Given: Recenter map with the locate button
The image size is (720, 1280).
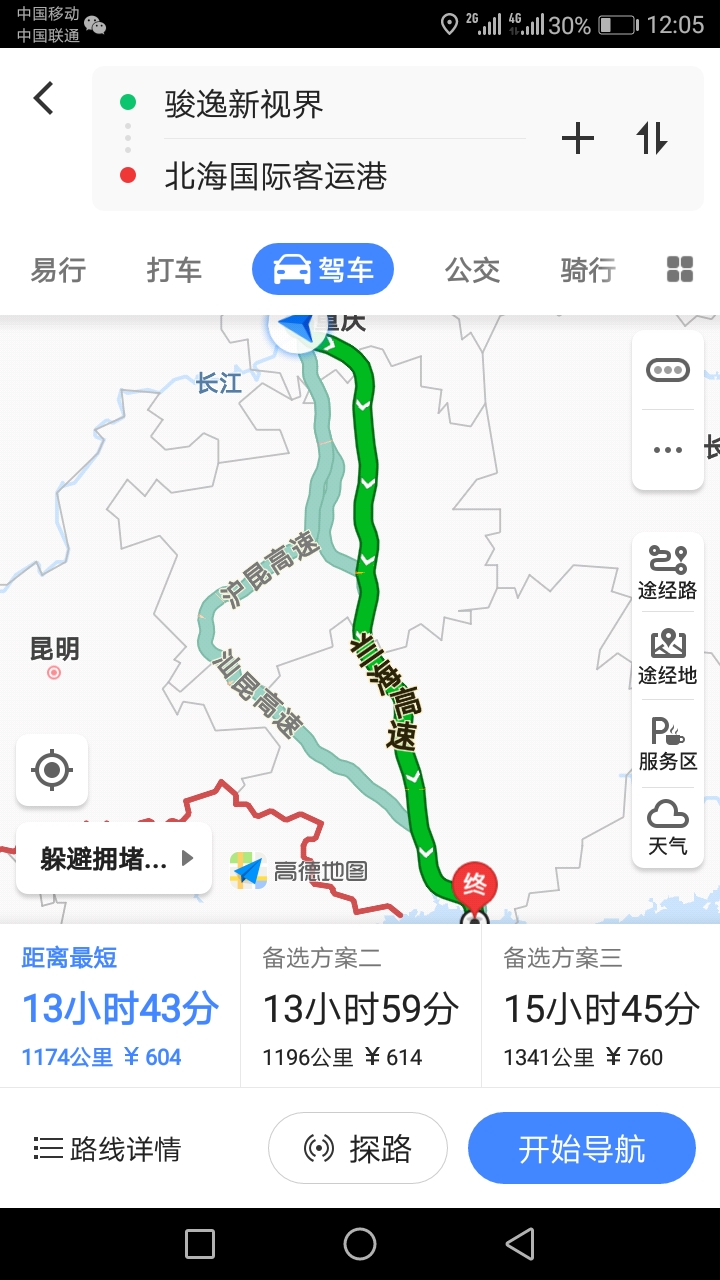Looking at the screenshot, I should point(52,770).
